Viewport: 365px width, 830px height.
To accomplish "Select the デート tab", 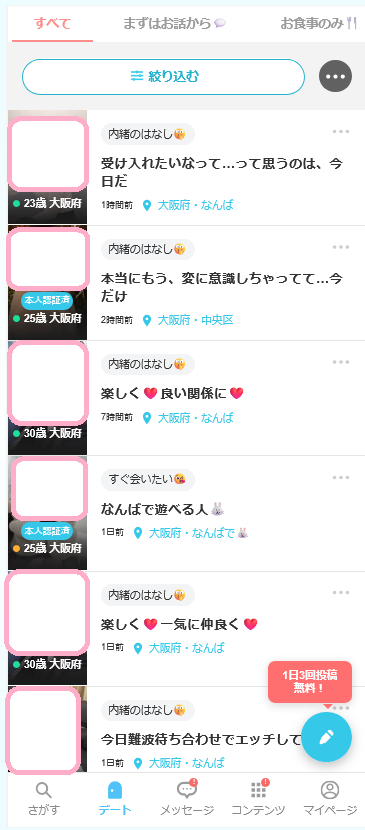I will click(115, 799).
